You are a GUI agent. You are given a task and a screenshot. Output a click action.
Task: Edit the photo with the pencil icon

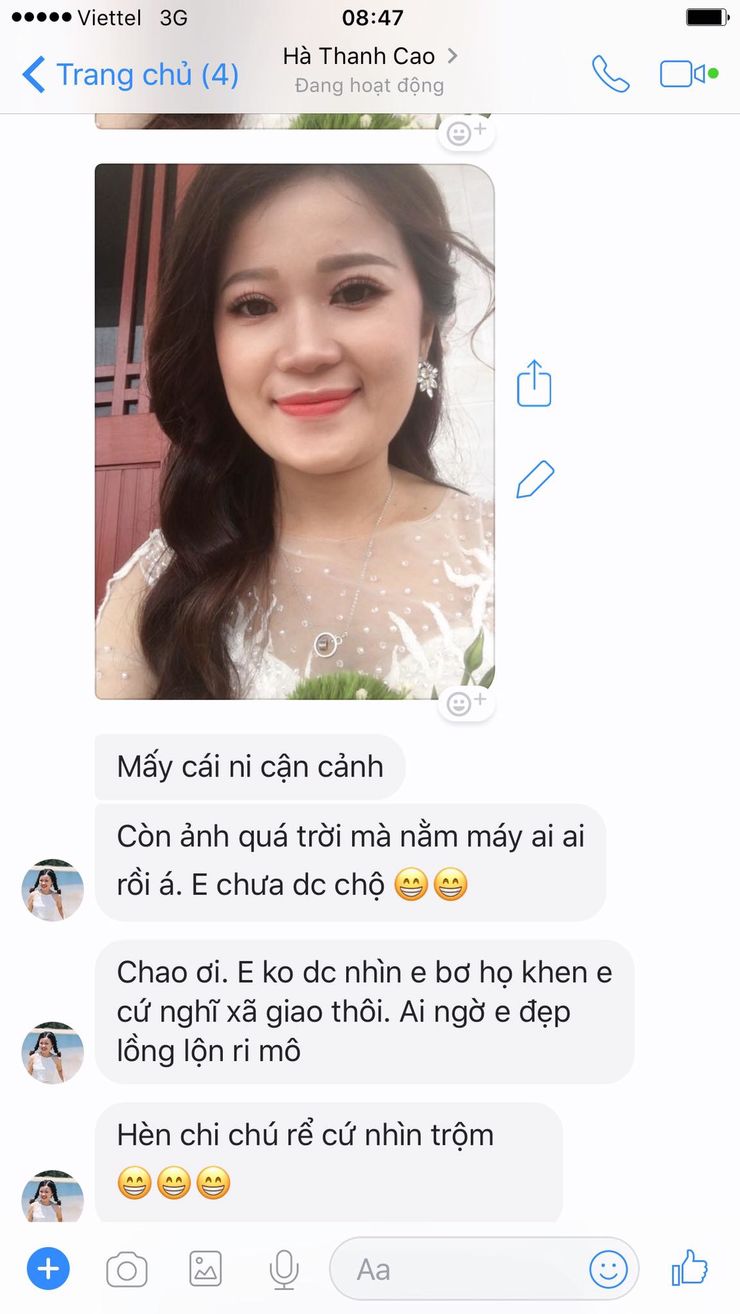pos(534,479)
